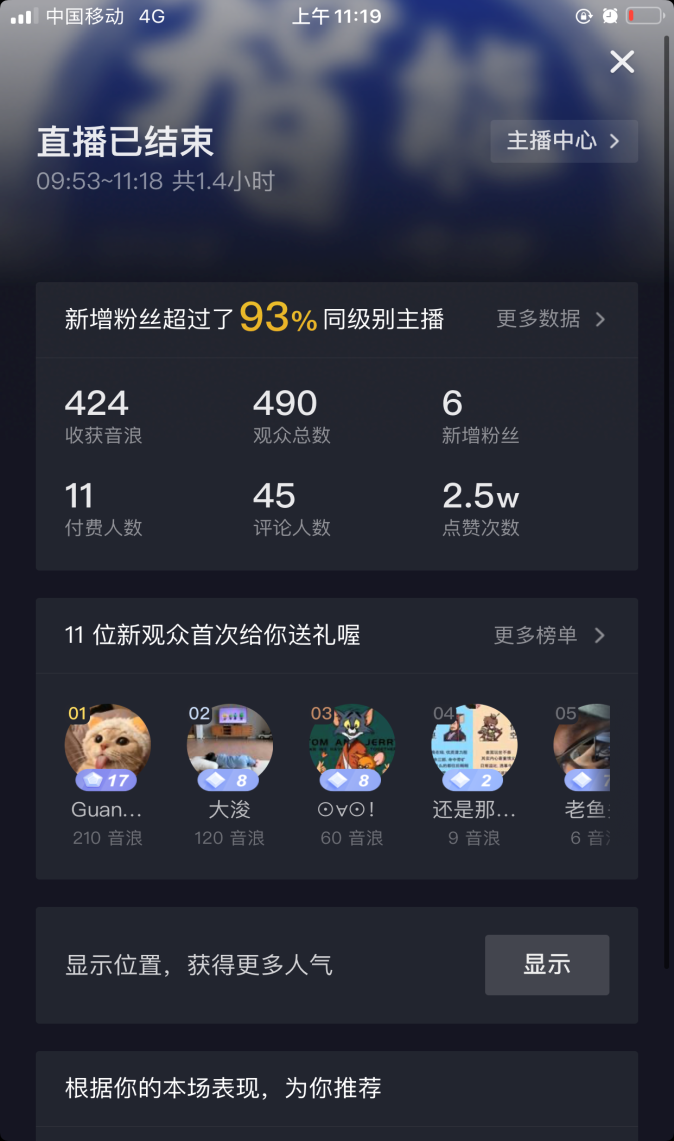Screen dimensions: 674x1141
Task: Open 更多榜单 to see more rankings
Action: [x=550, y=635]
